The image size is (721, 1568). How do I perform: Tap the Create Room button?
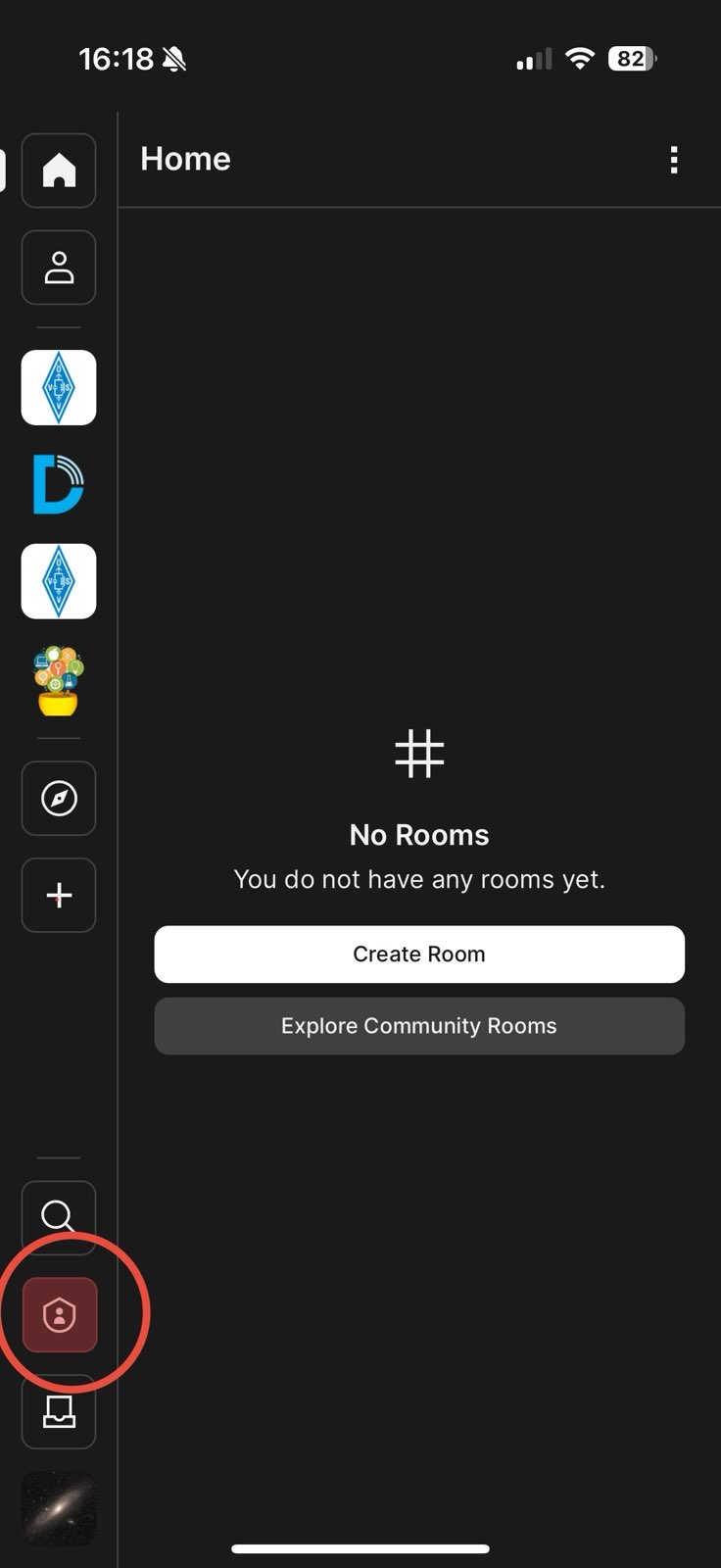[419, 955]
